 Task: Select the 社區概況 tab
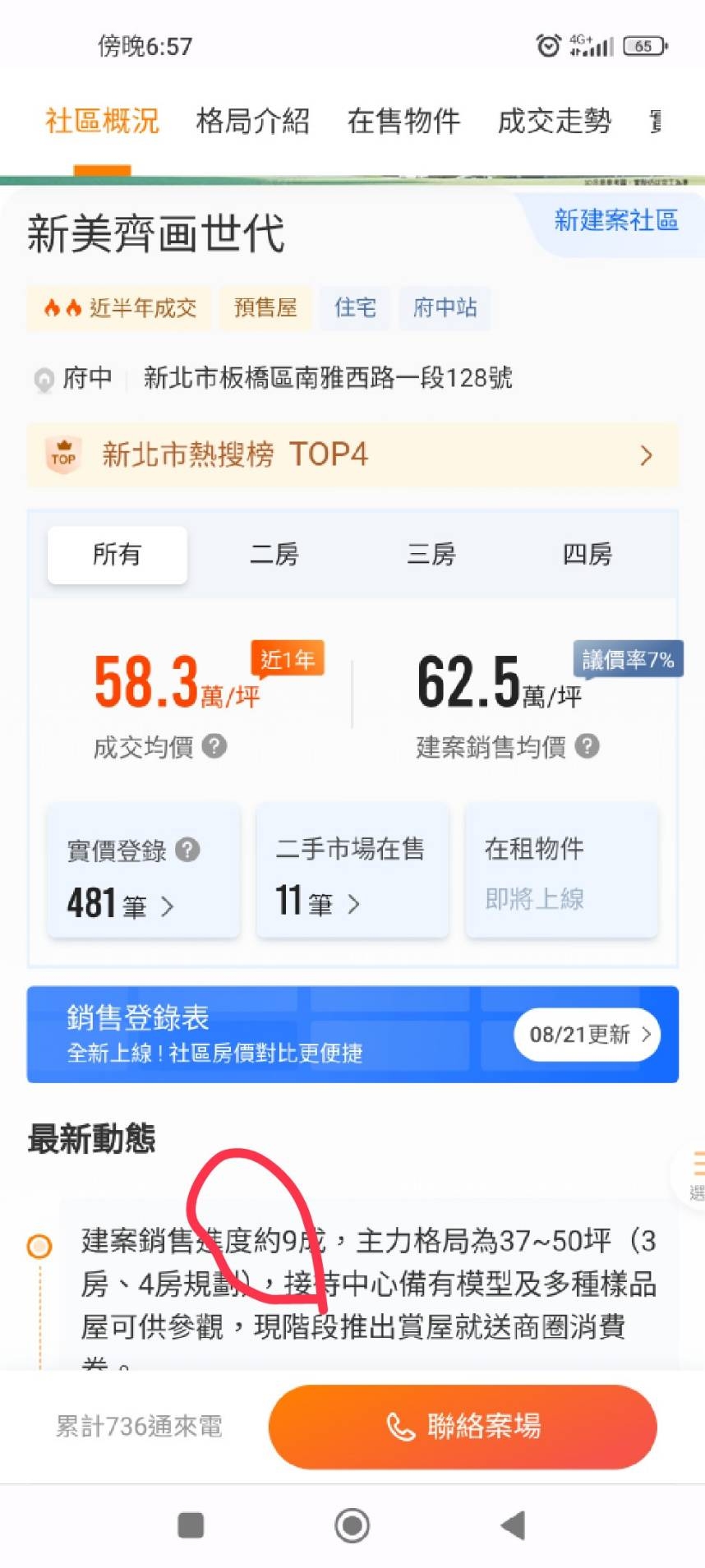point(102,121)
